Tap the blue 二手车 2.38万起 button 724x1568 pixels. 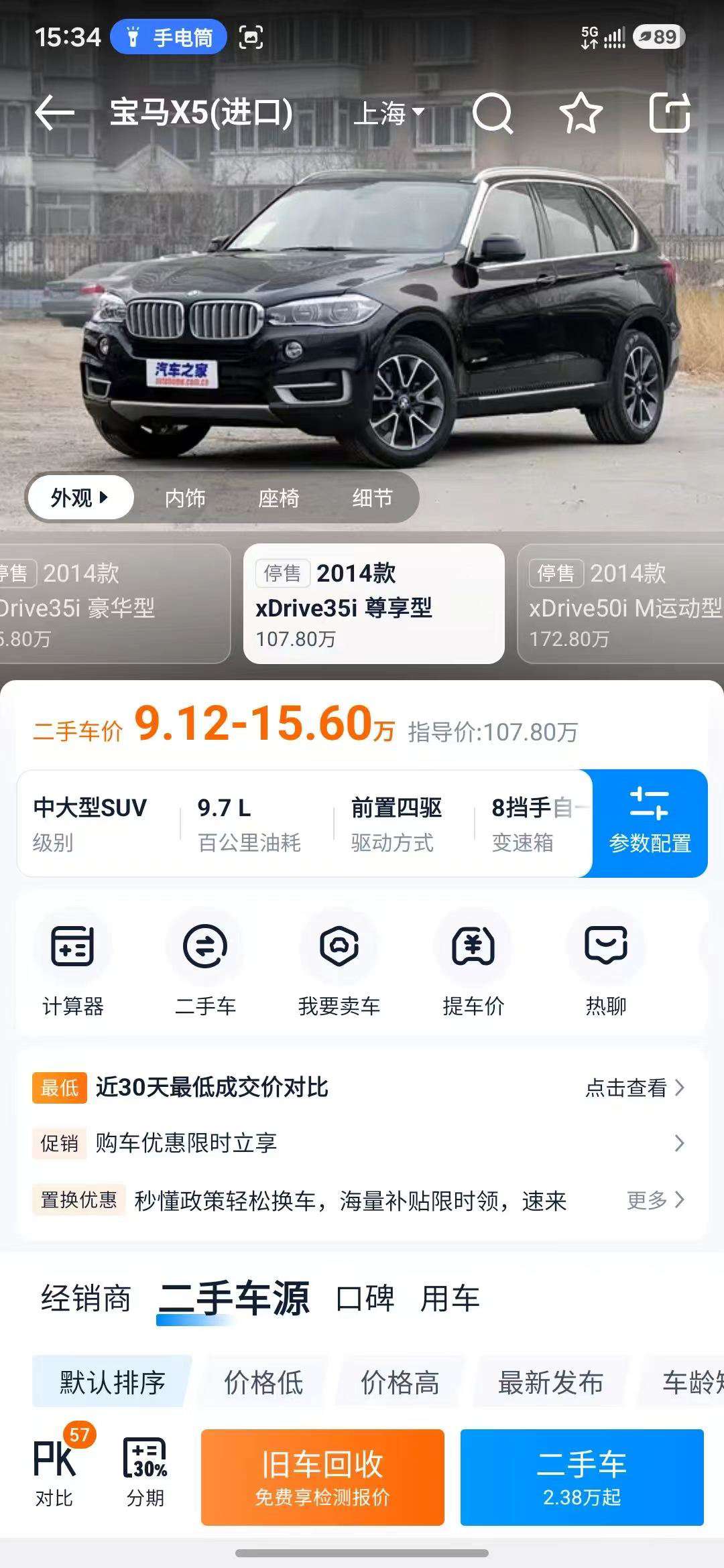pyautogui.click(x=582, y=1478)
